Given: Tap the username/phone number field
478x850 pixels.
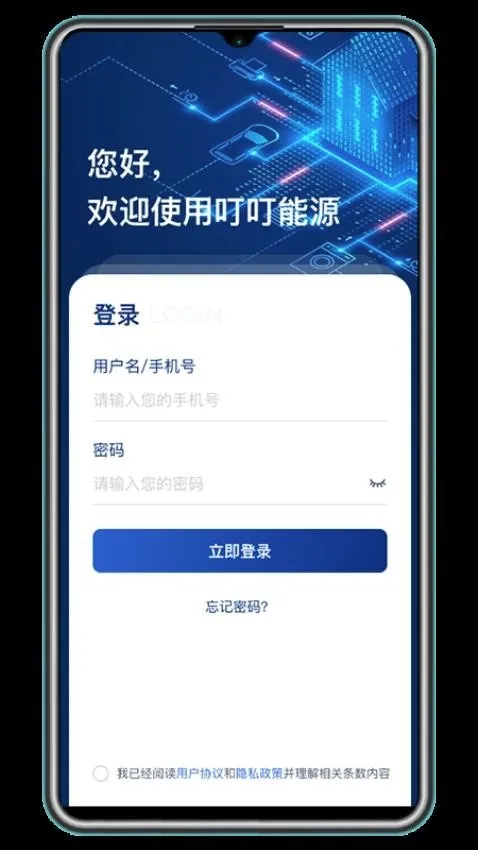Looking at the screenshot, I should coord(240,401).
